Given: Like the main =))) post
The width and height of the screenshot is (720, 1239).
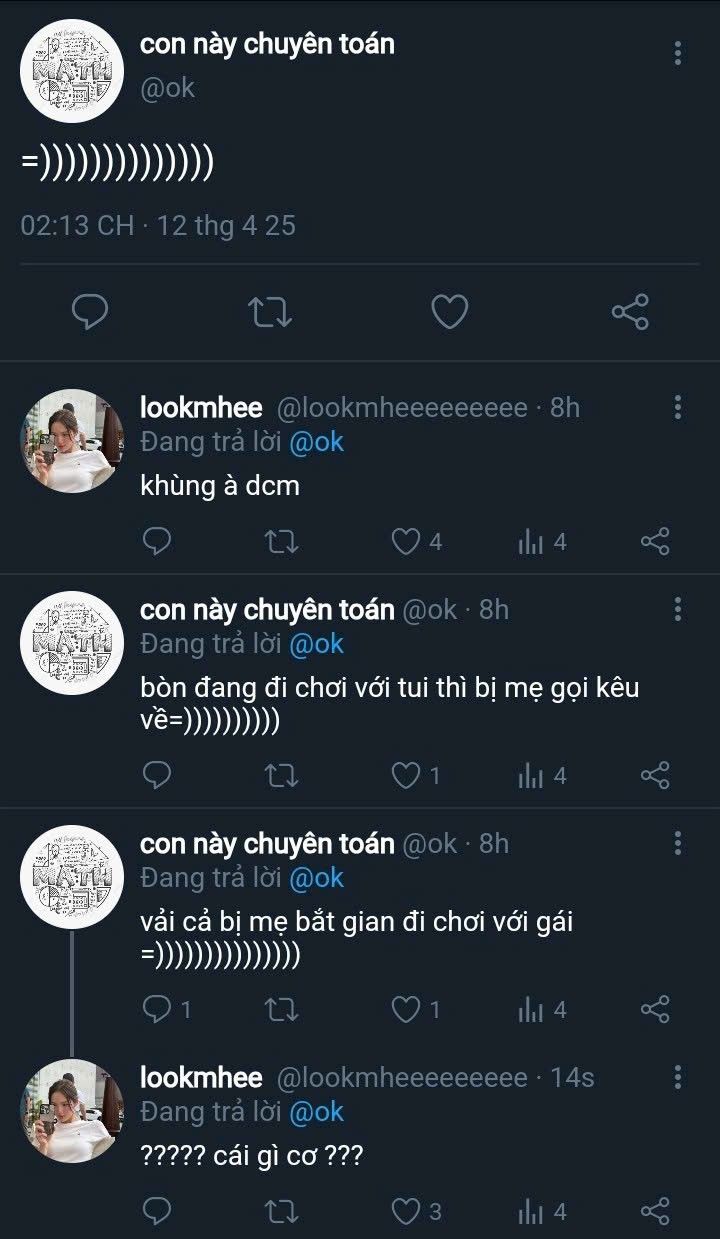Looking at the screenshot, I should 450,312.
